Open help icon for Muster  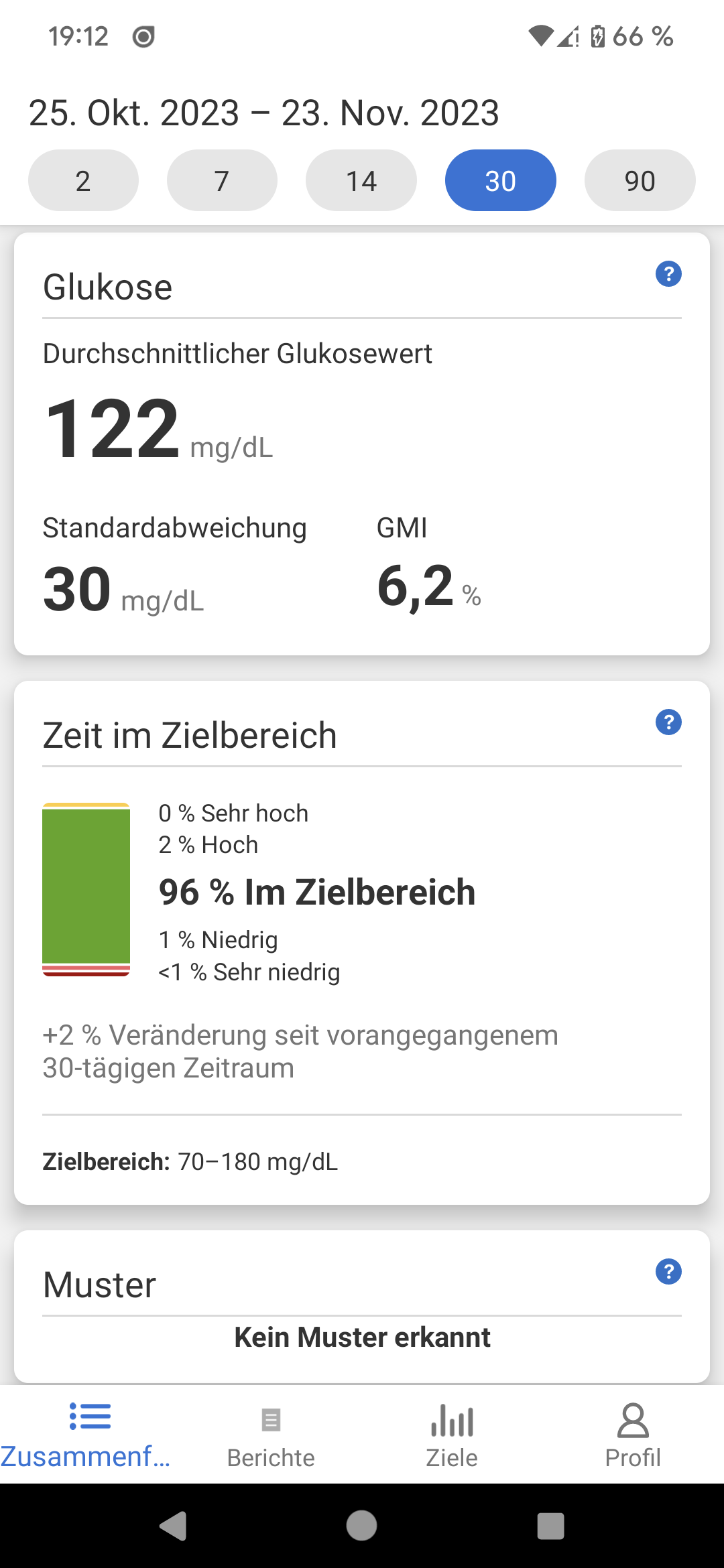pos(668,1272)
